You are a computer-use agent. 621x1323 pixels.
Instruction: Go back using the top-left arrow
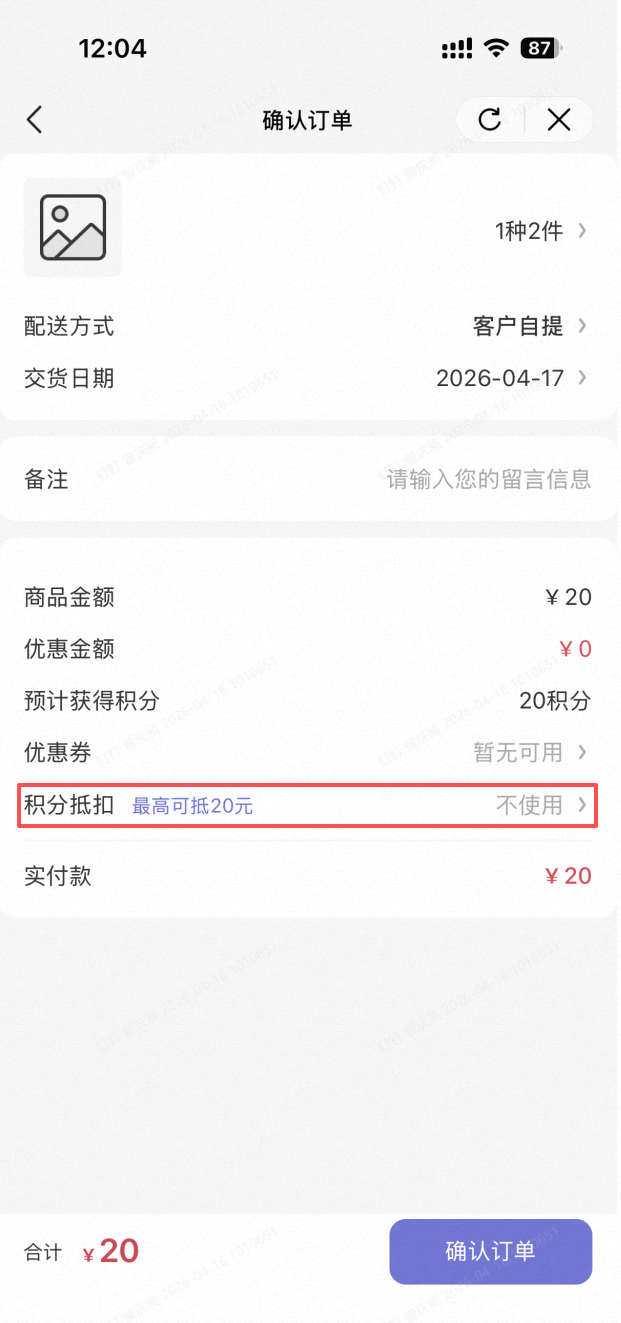35,121
